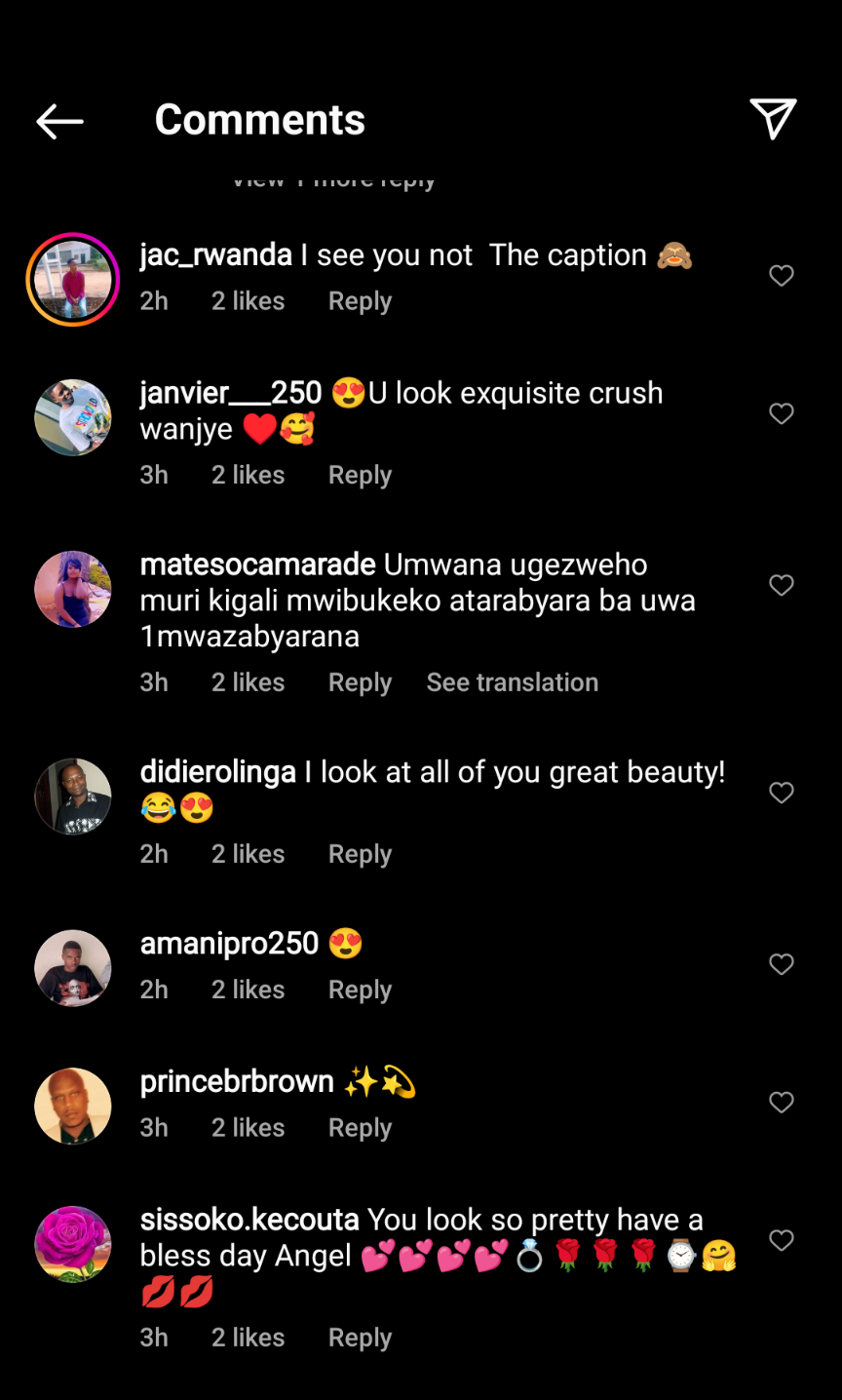
Task: Like princebrbrown's comment
Action: [x=782, y=1103]
